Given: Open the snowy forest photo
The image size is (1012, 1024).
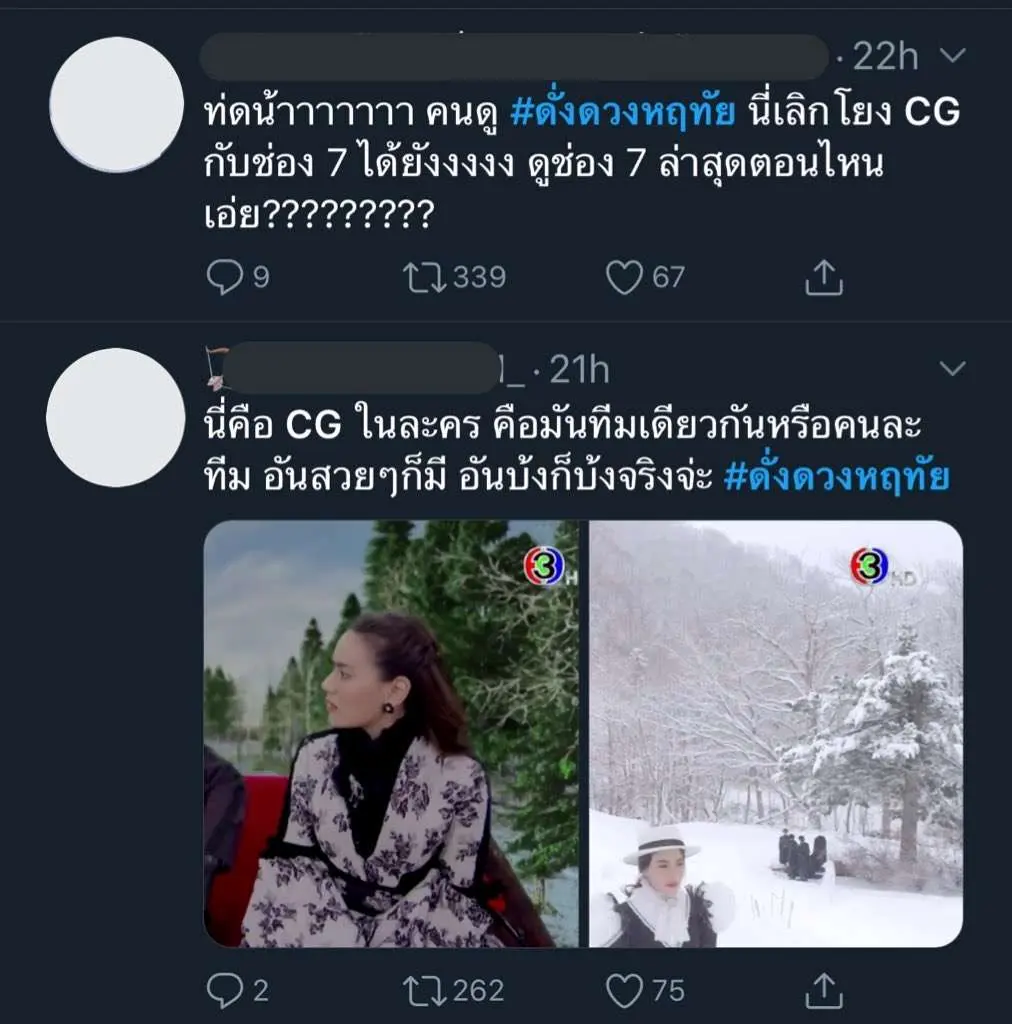Looking at the screenshot, I should (x=776, y=733).
